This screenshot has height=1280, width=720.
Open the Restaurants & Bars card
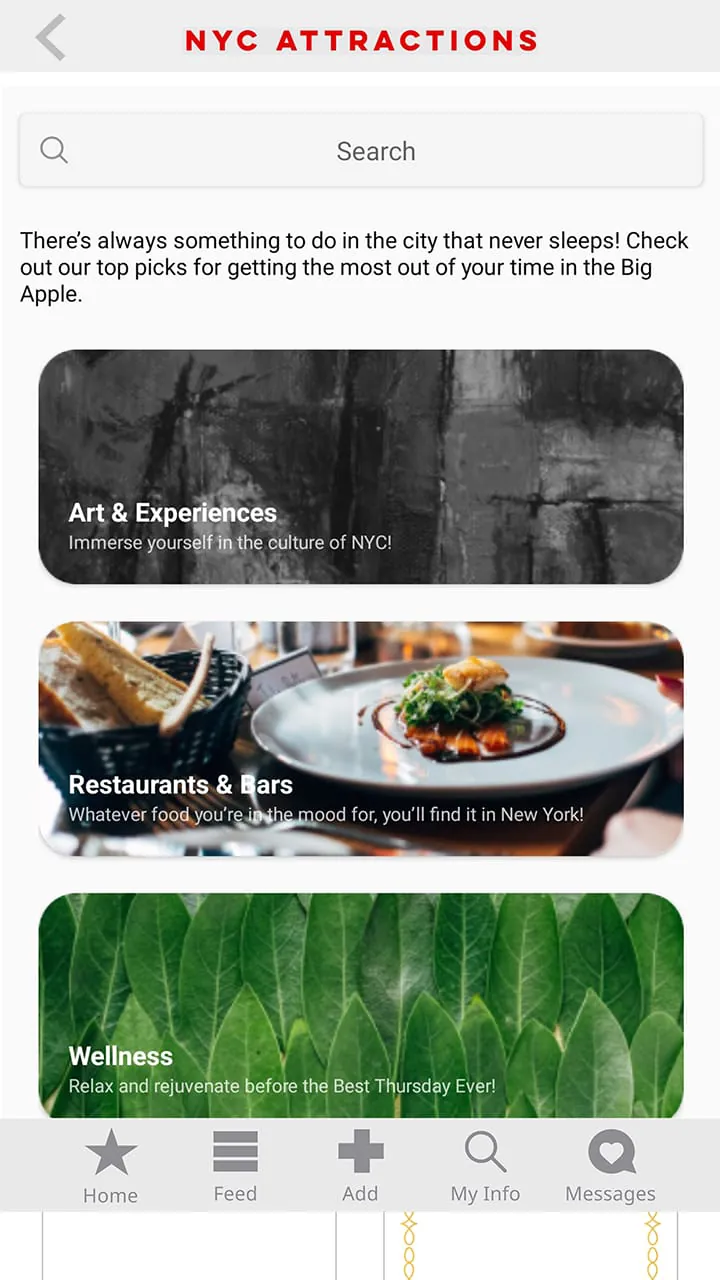[361, 739]
